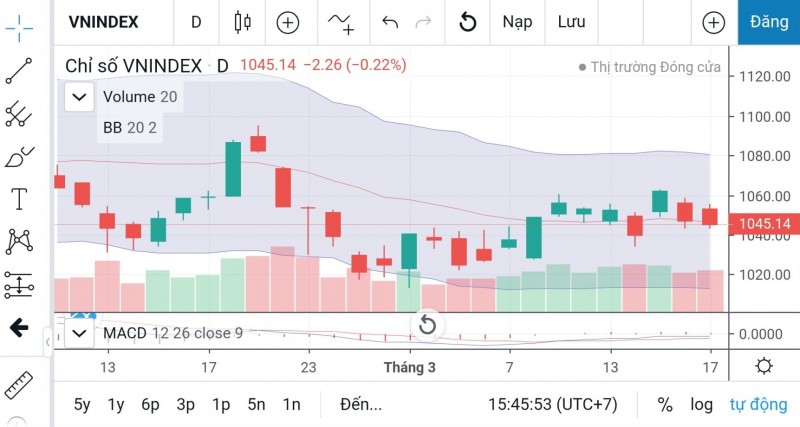This screenshot has height=427, width=800.
Task: Open the VNINDEX symbol search
Action: coord(104,21)
